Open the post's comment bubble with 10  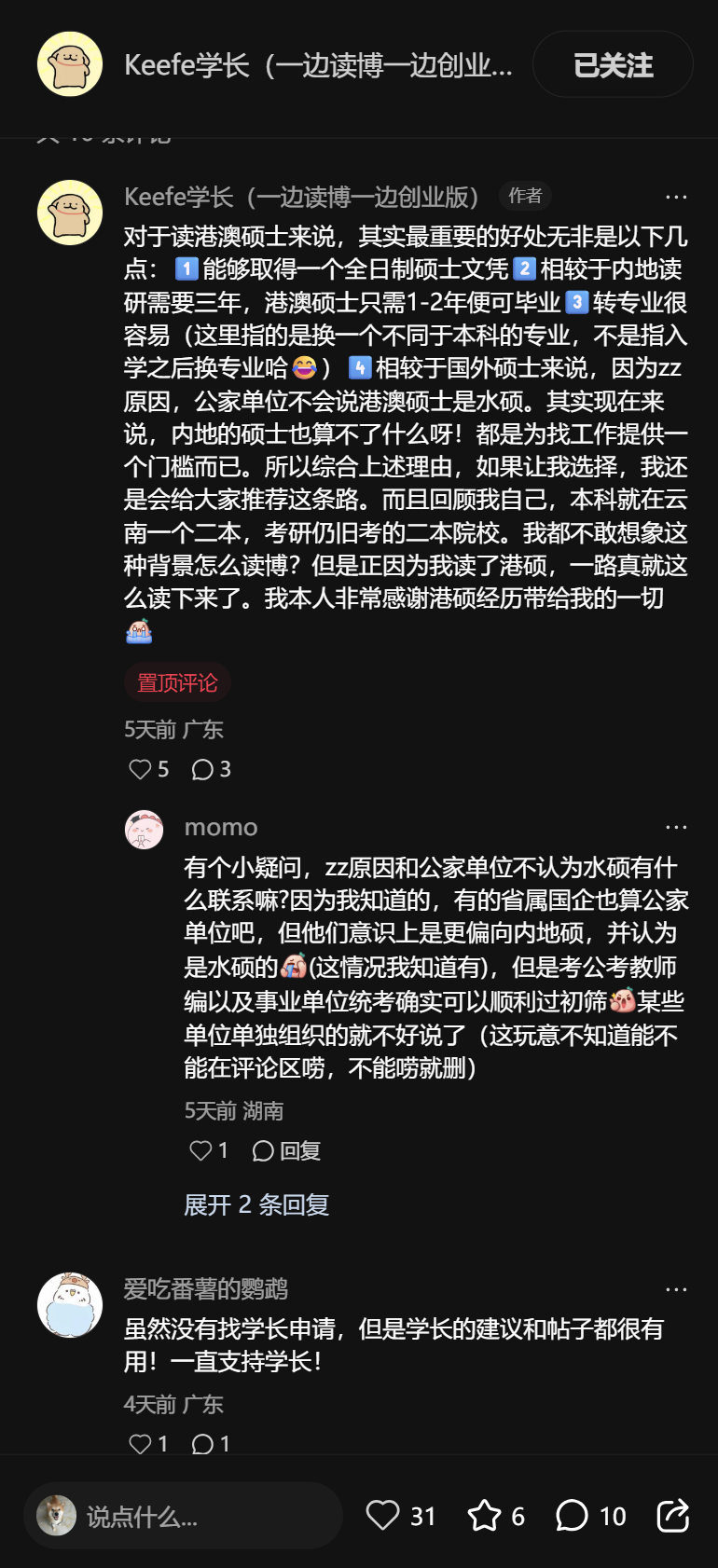pyautogui.click(x=572, y=1515)
